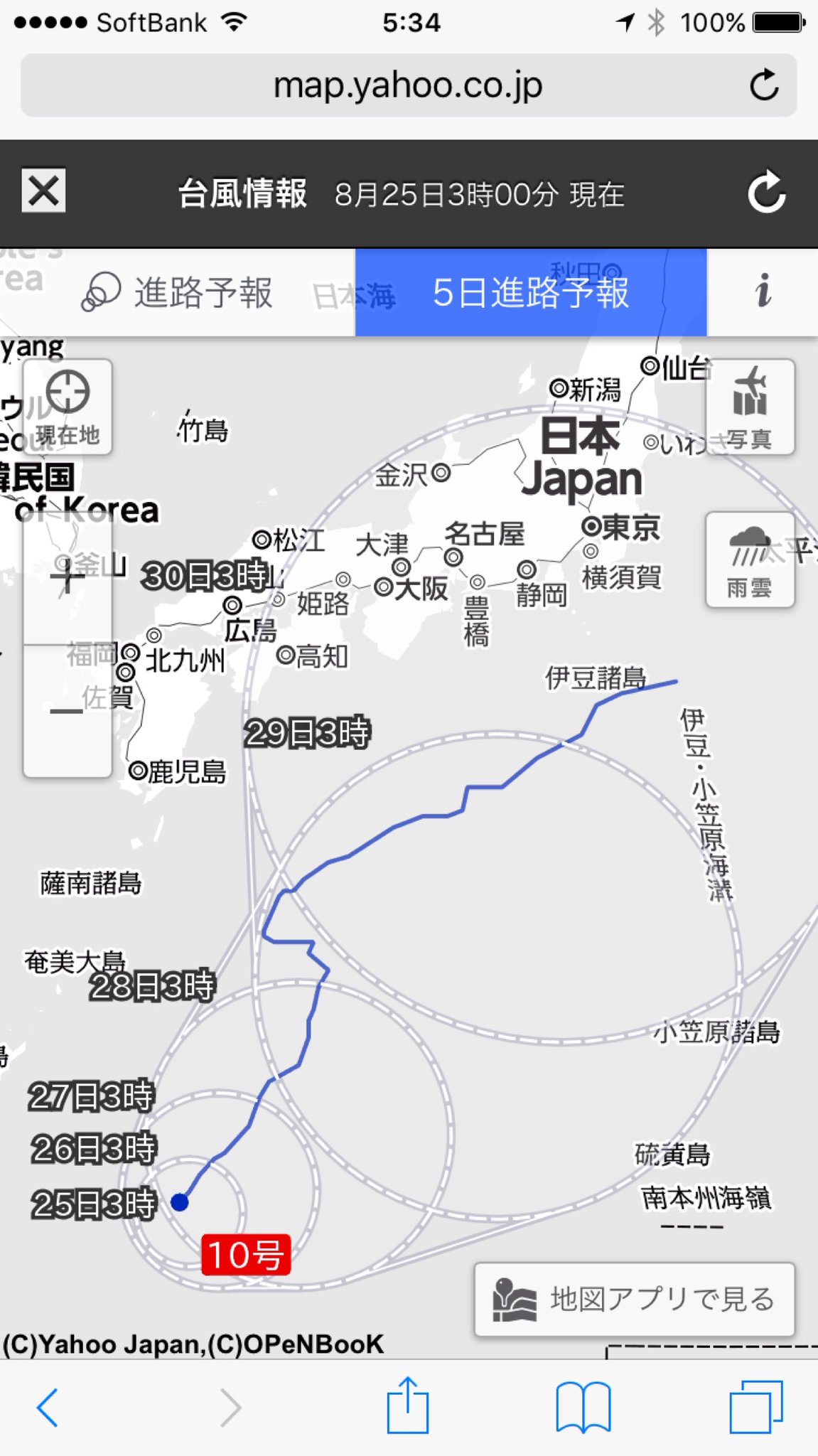The width and height of the screenshot is (818, 1456).
Task: Open the Safari share sheet
Action: click(x=408, y=1405)
